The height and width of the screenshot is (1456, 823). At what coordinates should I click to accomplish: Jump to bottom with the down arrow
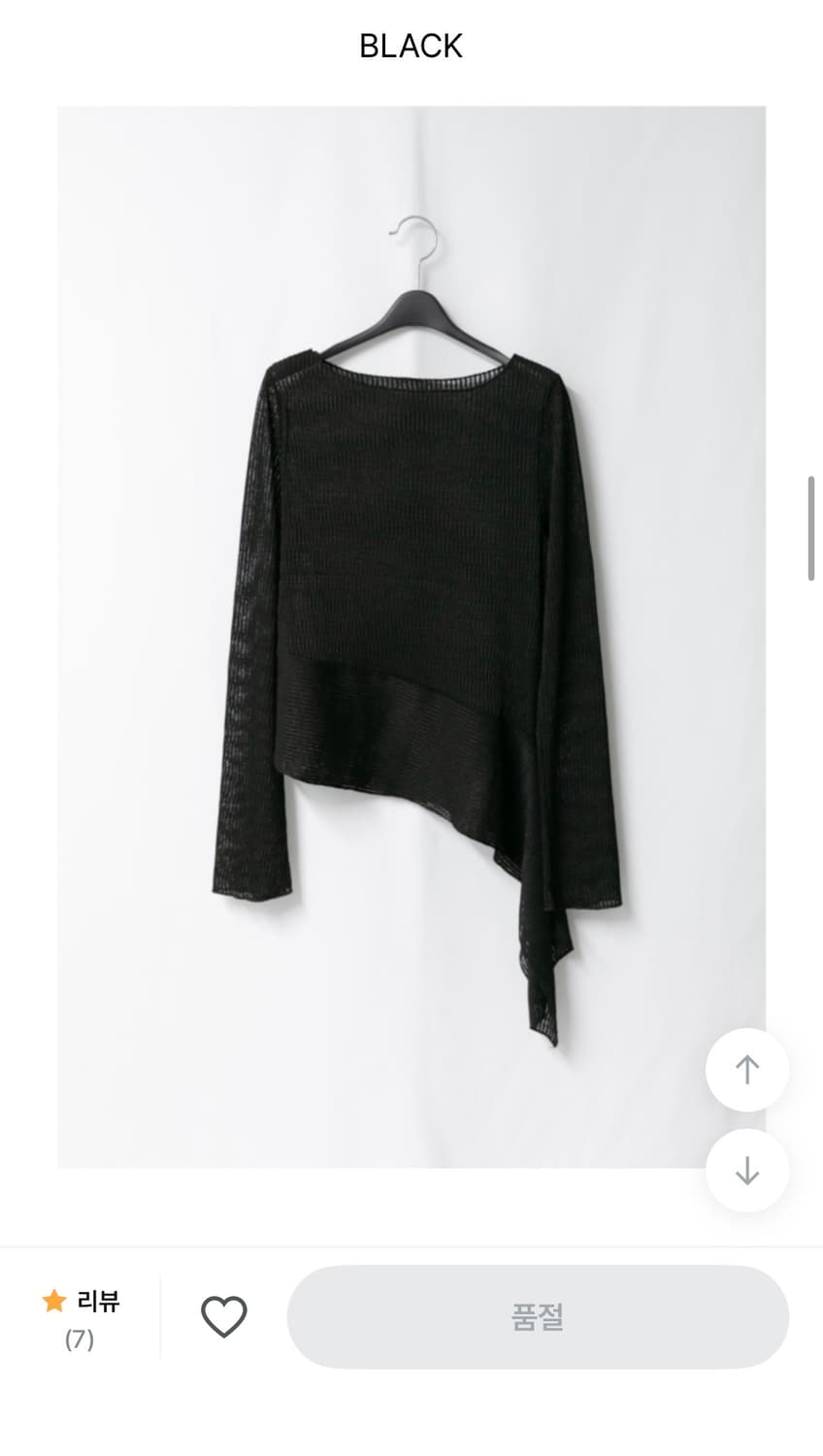[746, 1171]
